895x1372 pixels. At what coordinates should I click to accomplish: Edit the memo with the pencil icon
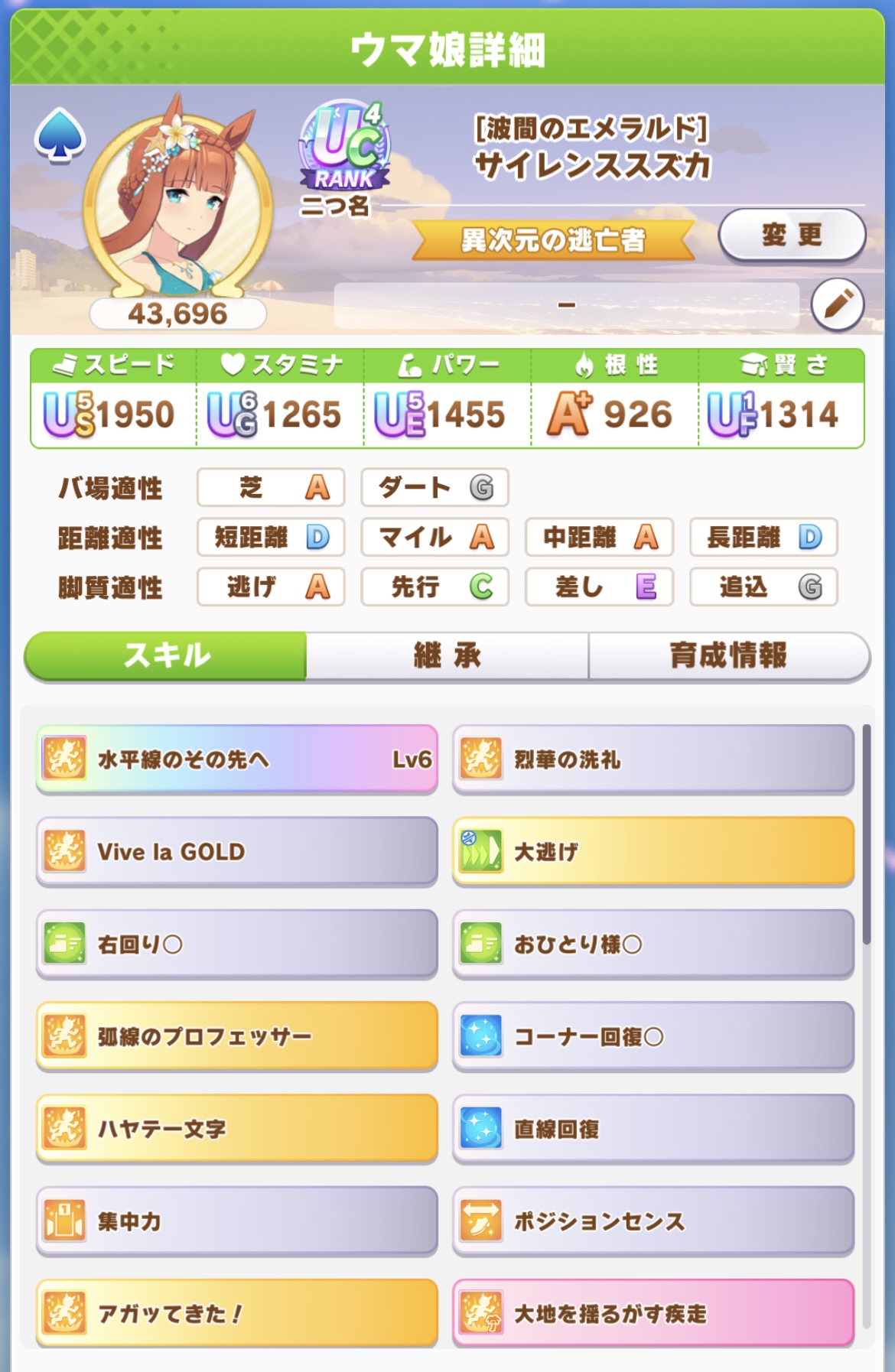click(838, 304)
